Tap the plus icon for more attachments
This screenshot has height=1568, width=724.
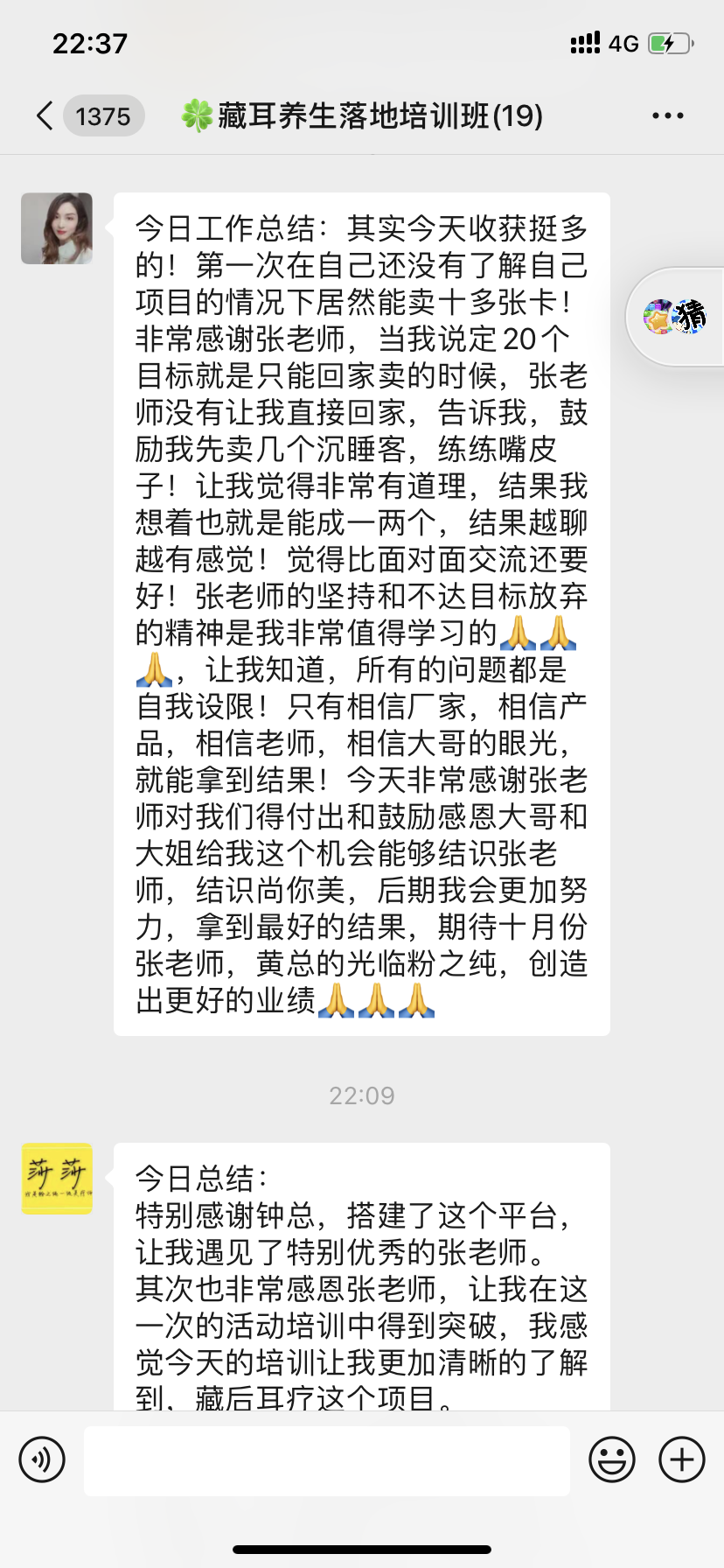[679, 1459]
